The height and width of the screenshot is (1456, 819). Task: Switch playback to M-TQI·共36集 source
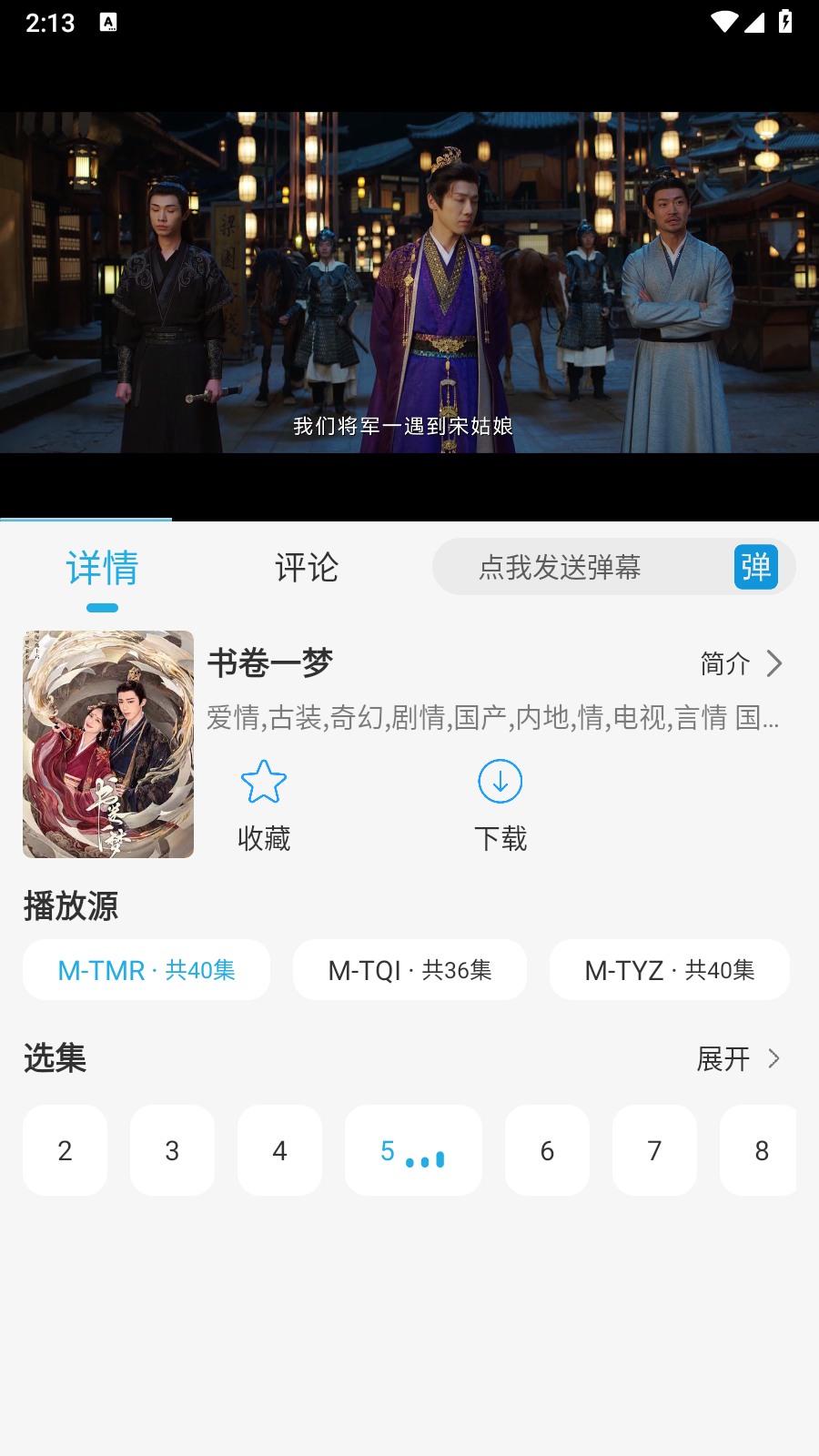coord(409,970)
